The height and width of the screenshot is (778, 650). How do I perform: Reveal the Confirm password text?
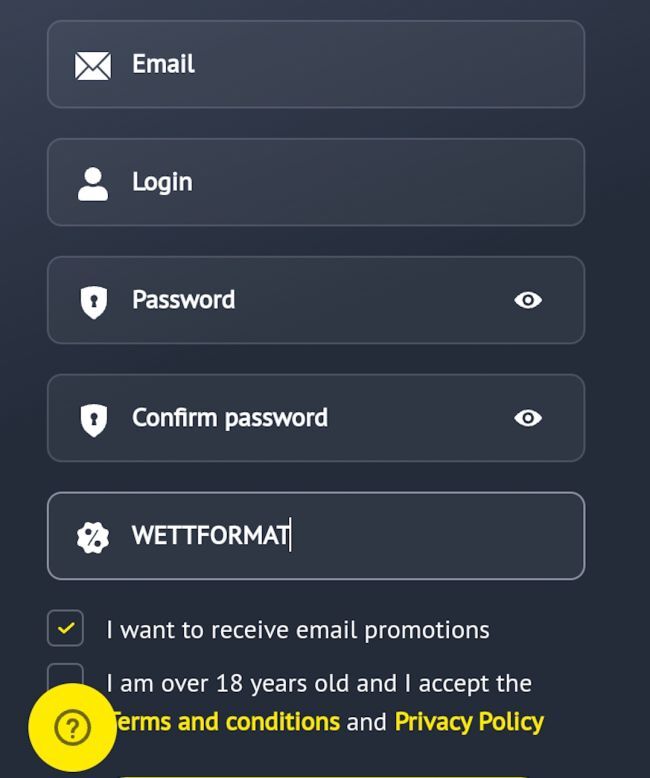528,418
